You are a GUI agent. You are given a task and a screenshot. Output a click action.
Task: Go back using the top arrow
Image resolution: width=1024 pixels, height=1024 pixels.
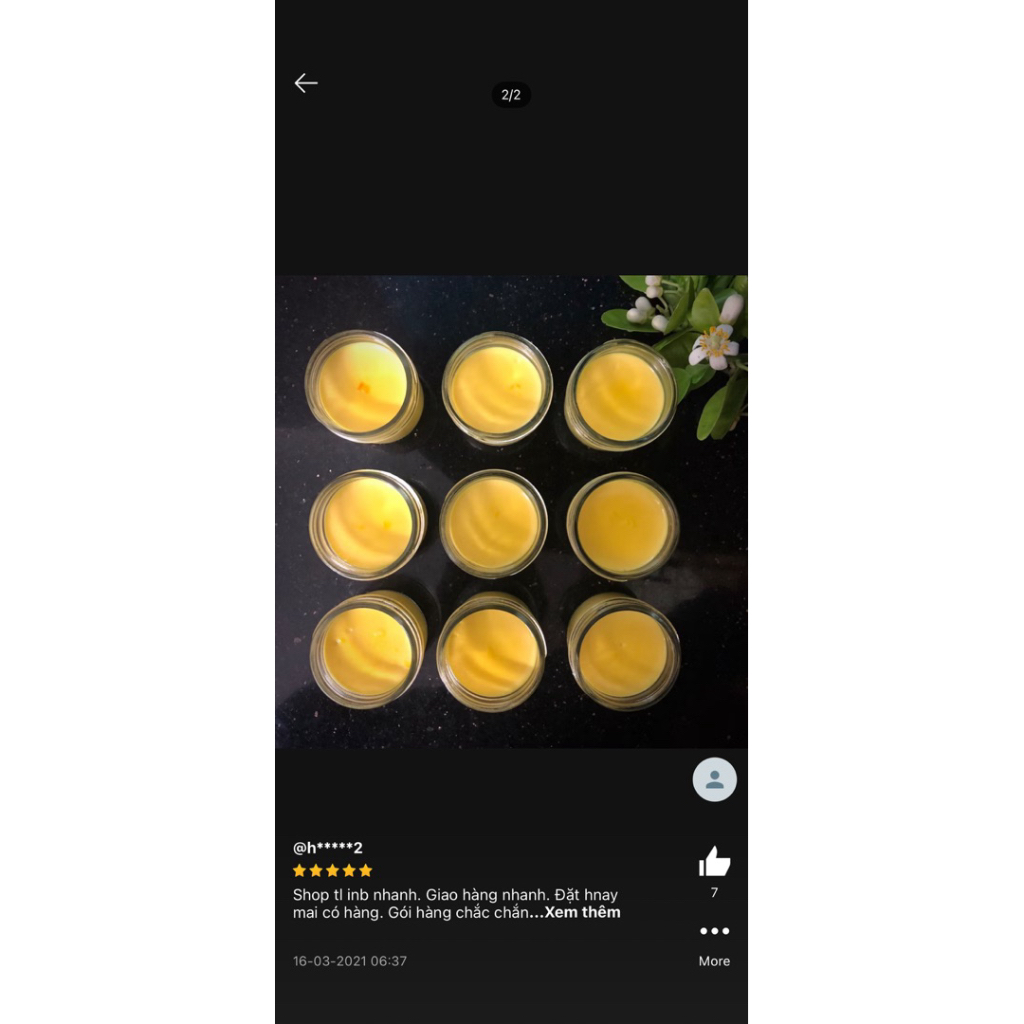click(x=306, y=83)
